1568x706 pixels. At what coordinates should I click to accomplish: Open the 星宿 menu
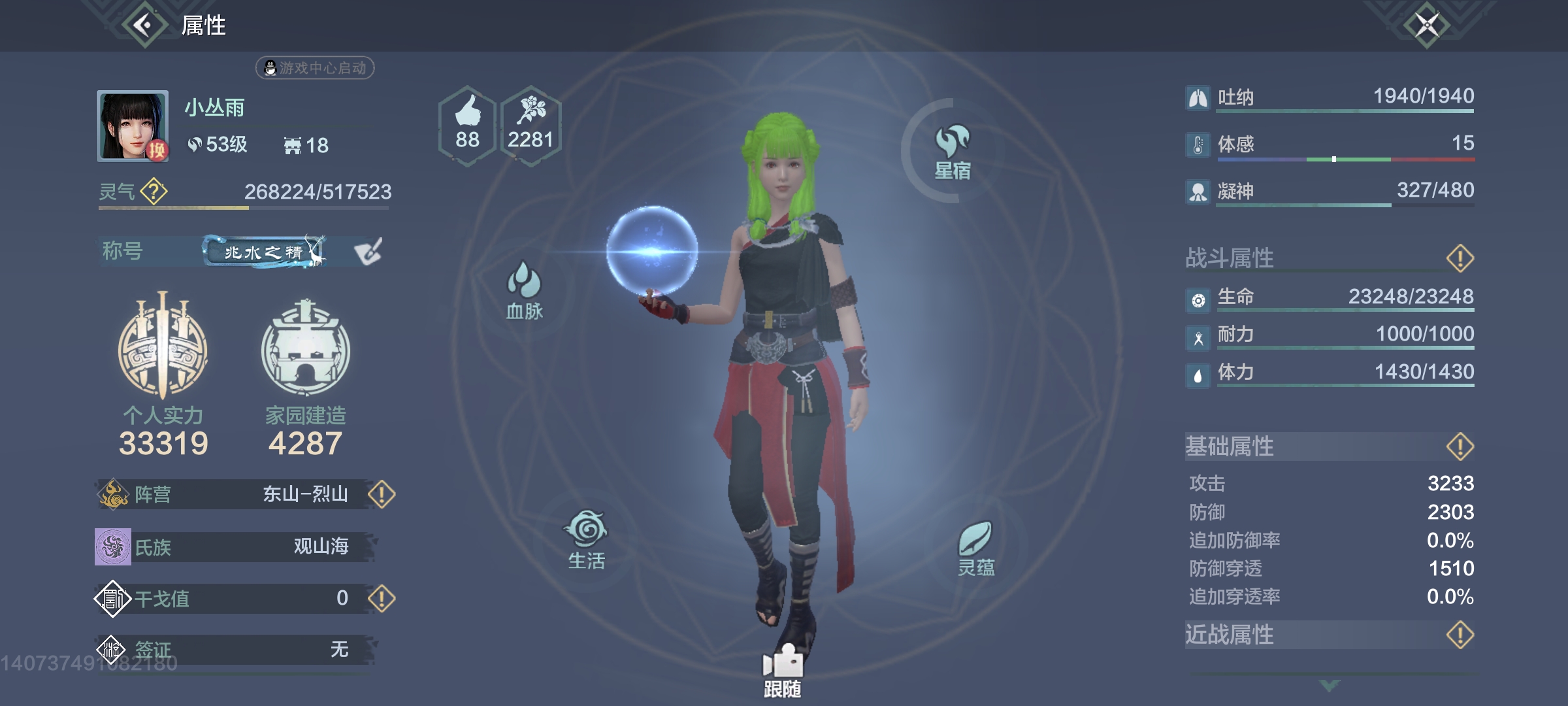(x=952, y=152)
